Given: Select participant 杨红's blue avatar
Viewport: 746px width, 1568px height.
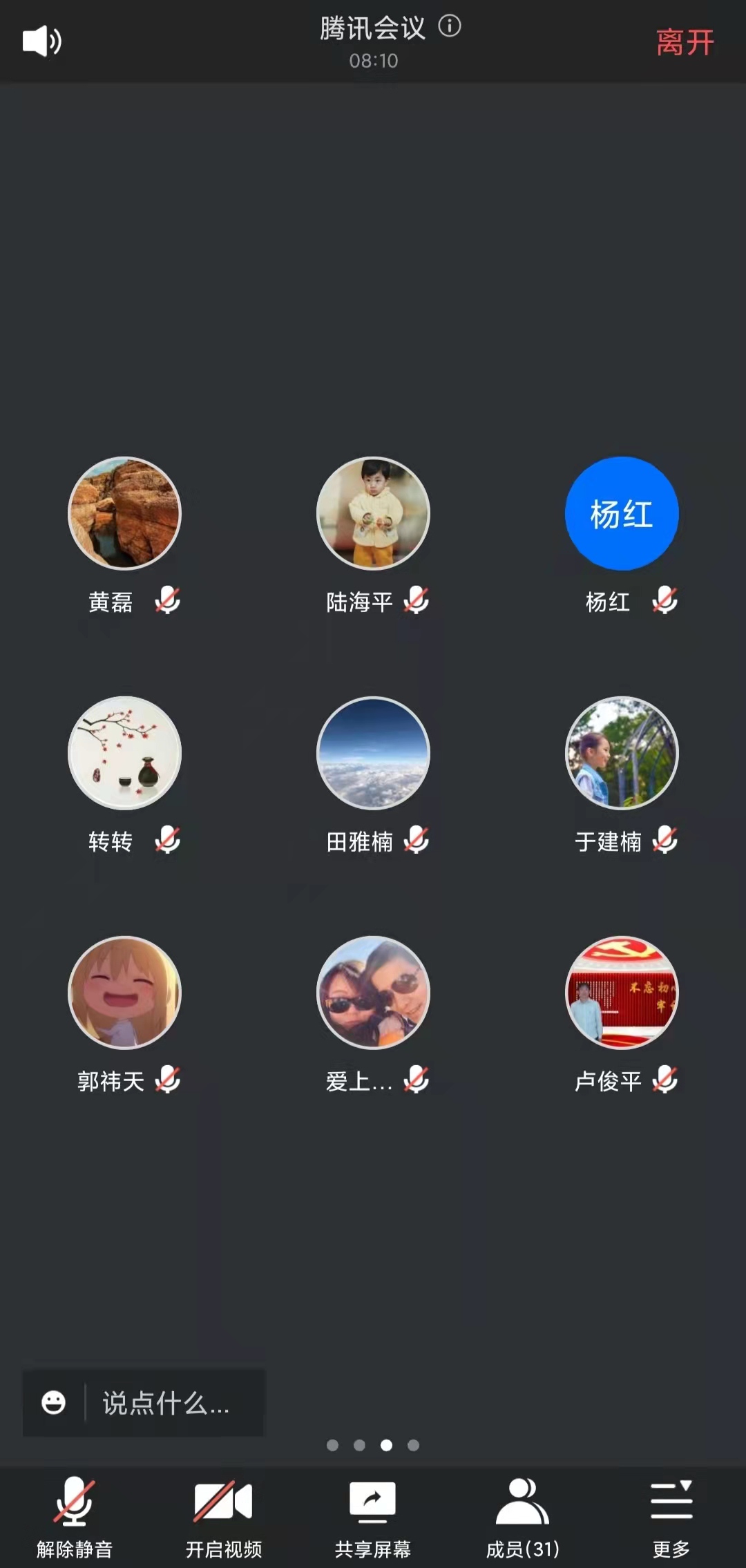Looking at the screenshot, I should pyautogui.click(x=622, y=513).
